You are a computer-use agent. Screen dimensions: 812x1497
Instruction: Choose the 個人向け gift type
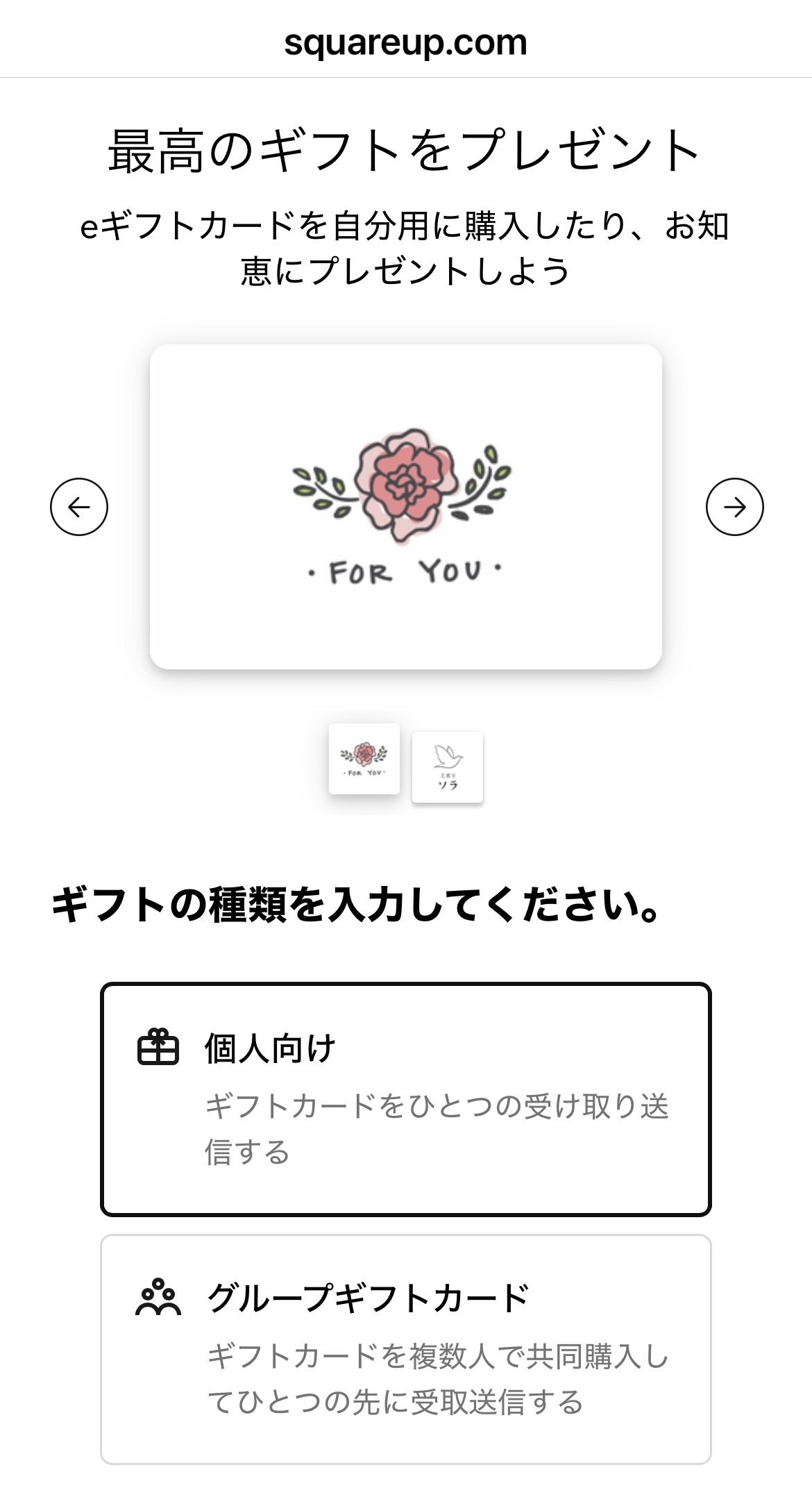click(406, 1099)
